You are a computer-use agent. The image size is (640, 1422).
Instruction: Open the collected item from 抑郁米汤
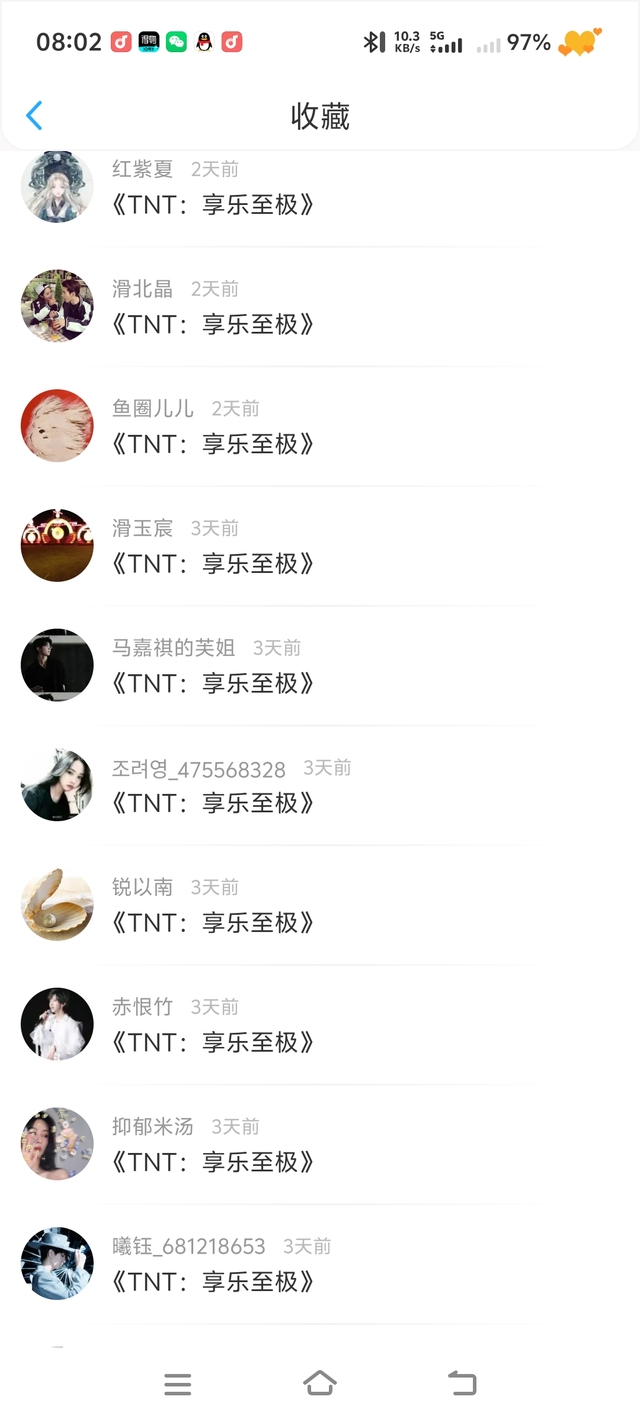[214, 1162]
